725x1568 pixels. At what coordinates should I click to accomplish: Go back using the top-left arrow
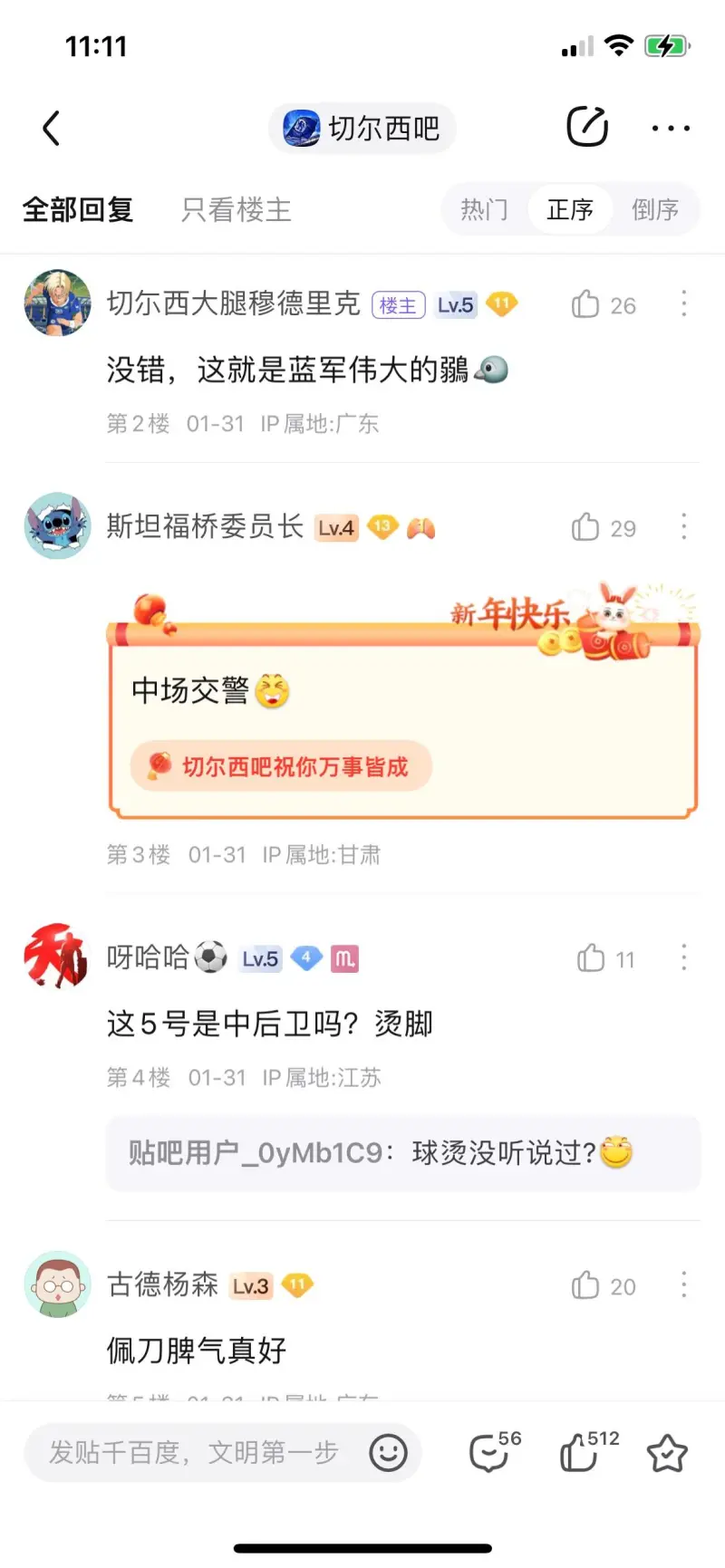tap(52, 128)
